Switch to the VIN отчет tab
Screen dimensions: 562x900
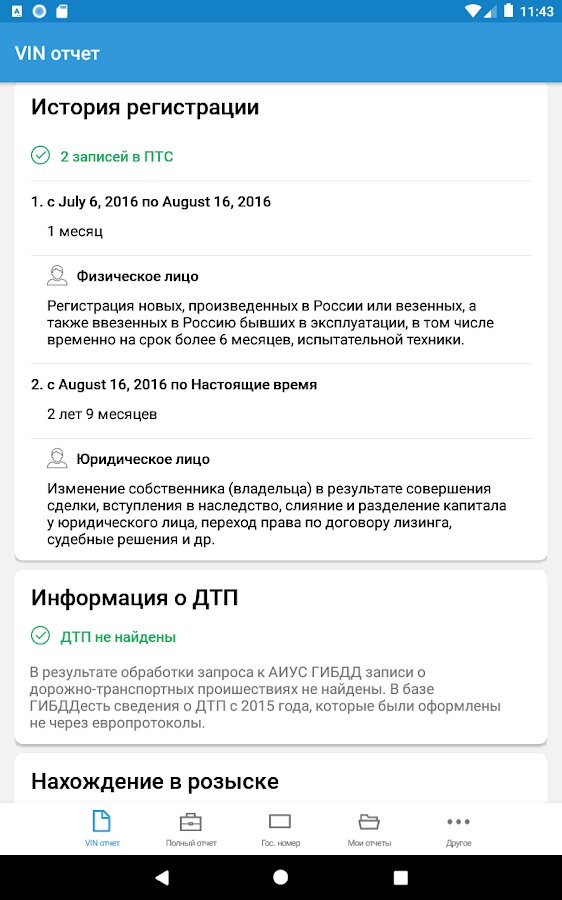[102, 829]
